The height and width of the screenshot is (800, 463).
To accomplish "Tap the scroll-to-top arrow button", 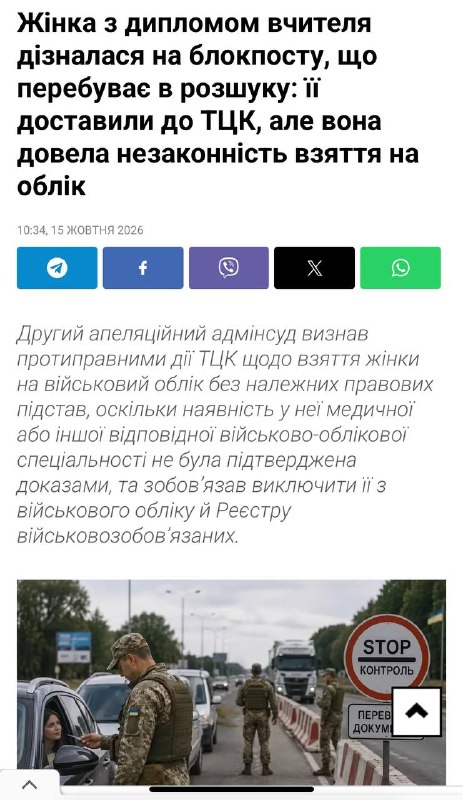I will click(x=417, y=712).
